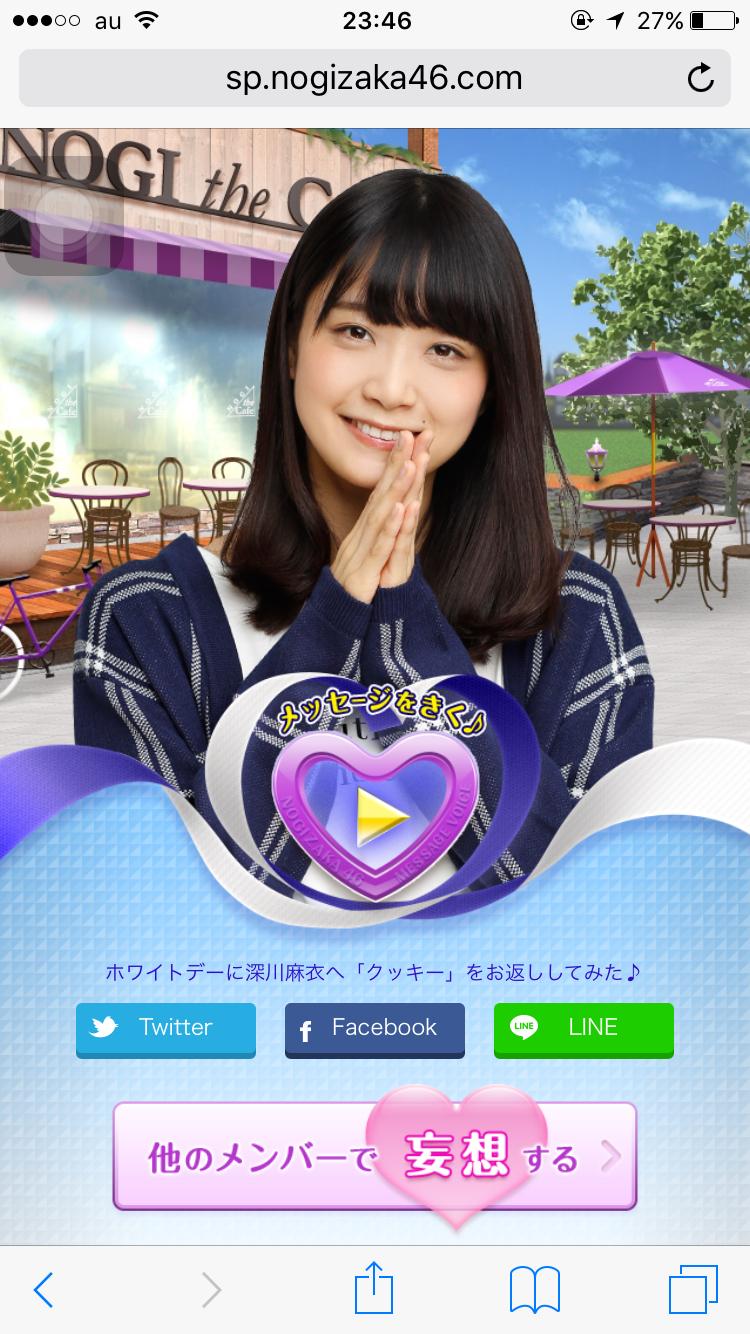
Task: Reload the page
Action: [x=701, y=78]
